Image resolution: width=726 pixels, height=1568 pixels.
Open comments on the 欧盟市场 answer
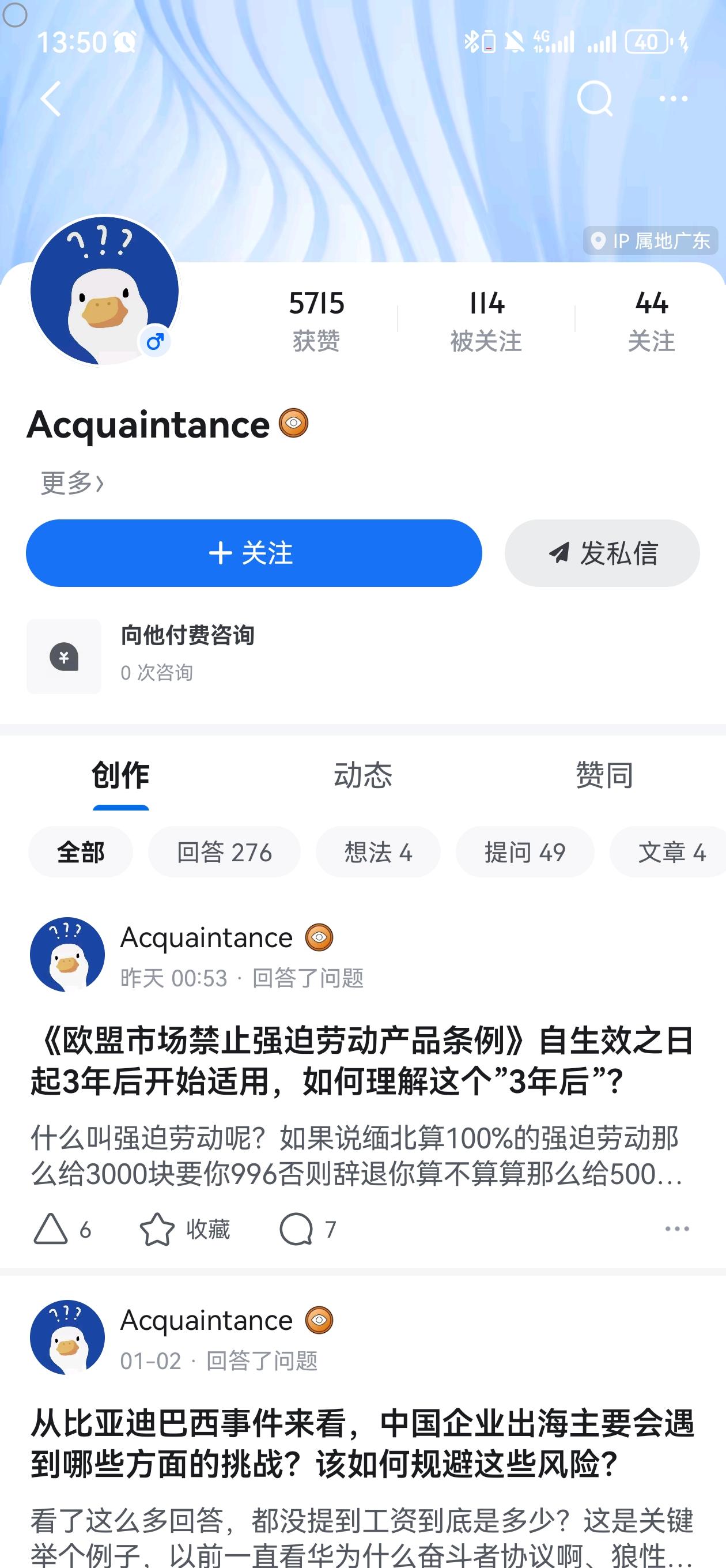307,1229
